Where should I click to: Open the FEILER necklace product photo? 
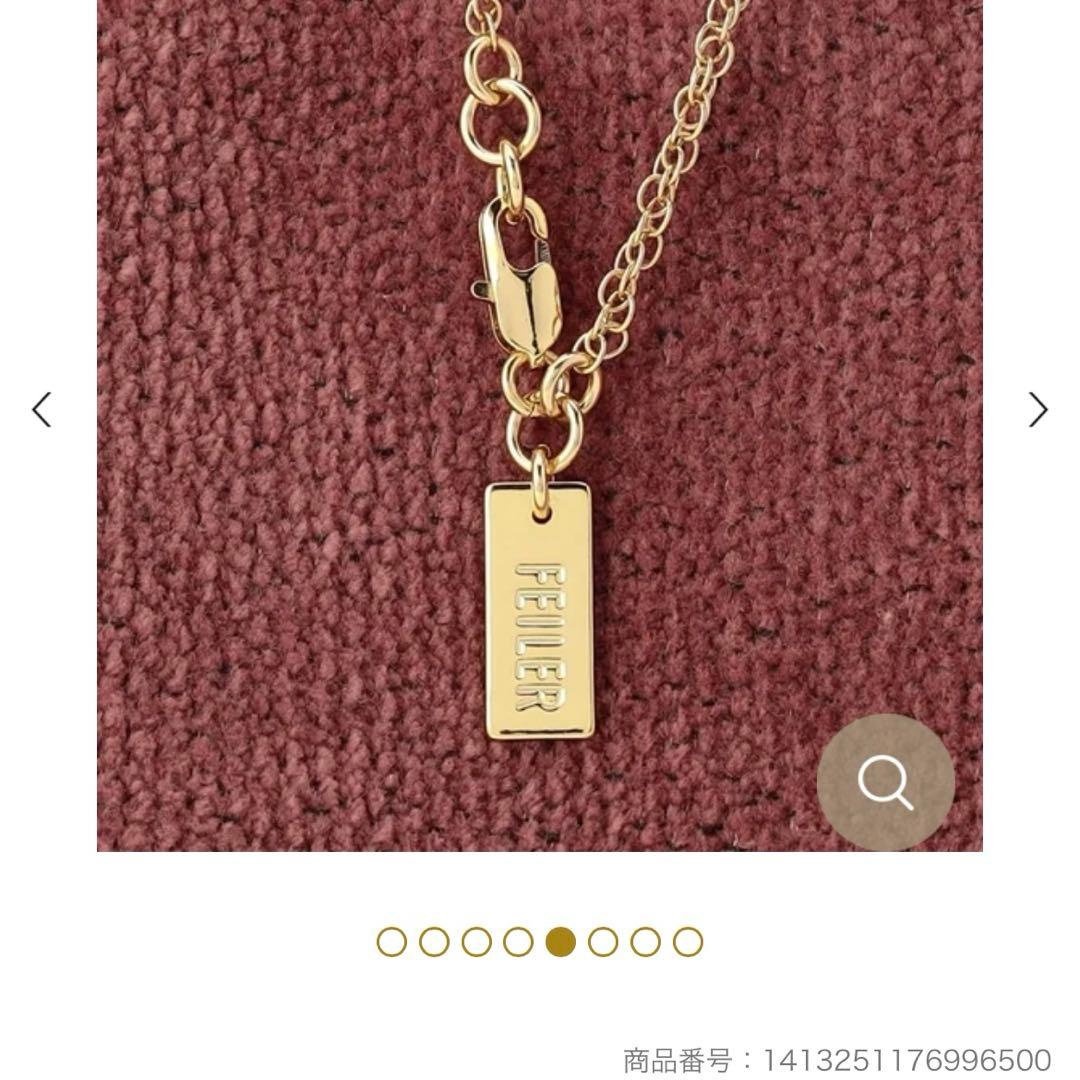(x=540, y=425)
